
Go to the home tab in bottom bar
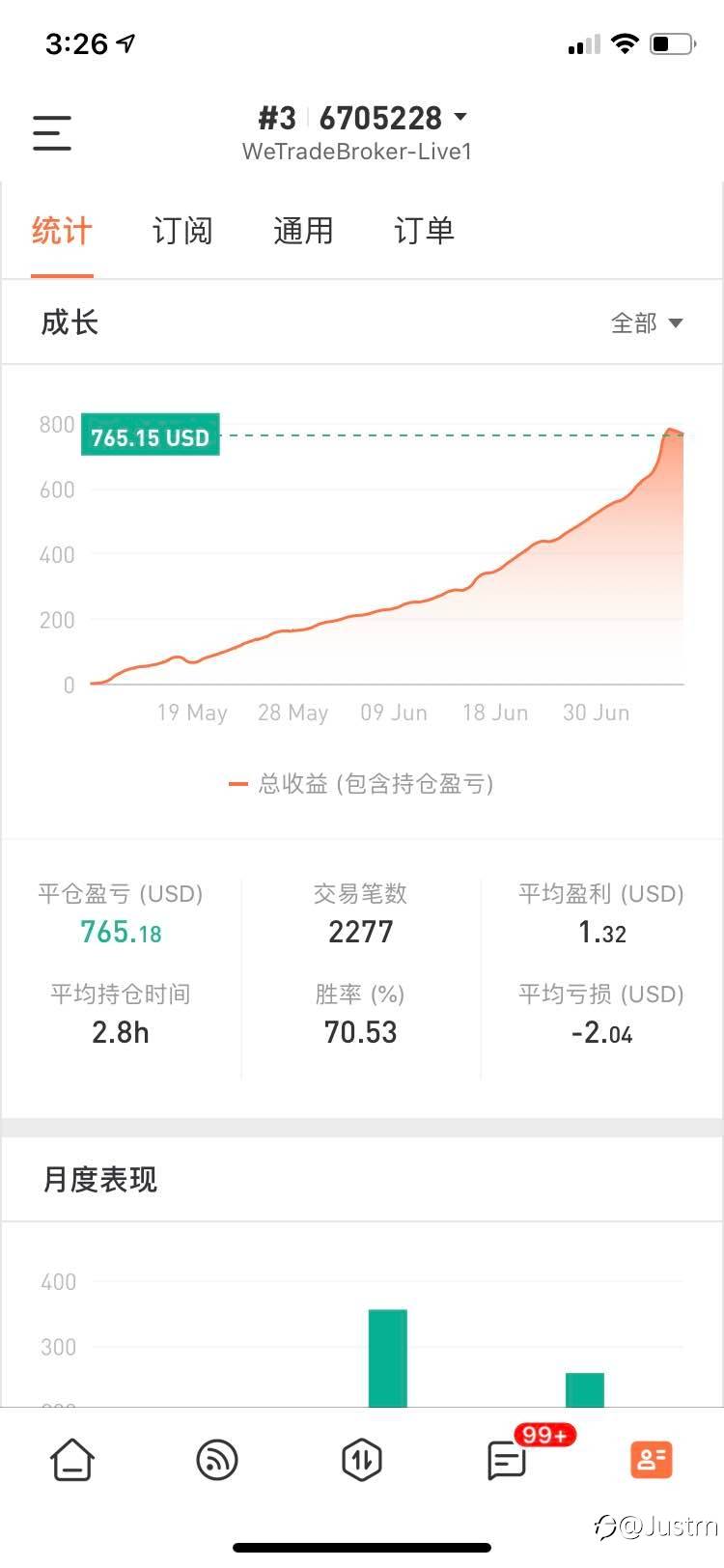tap(72, 1459)
